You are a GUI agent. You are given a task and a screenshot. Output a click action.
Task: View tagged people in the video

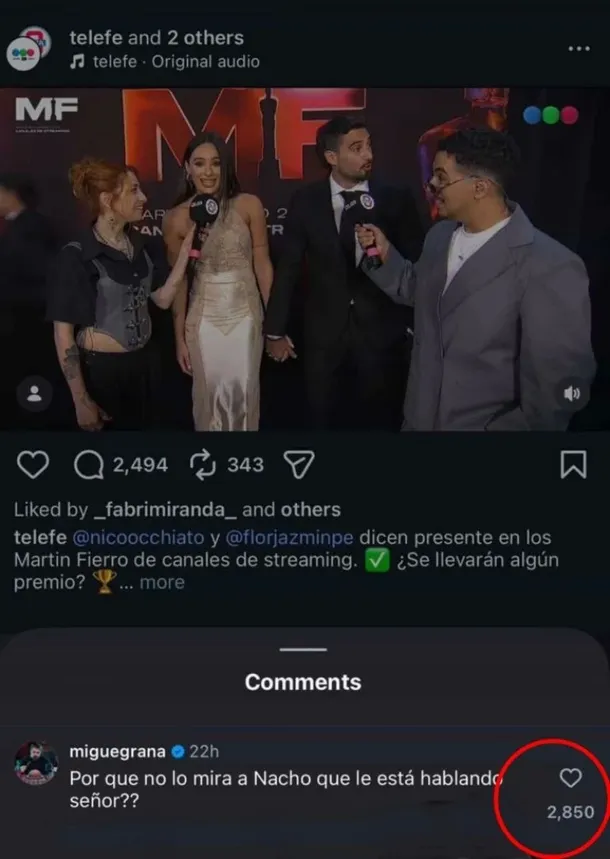pyautogui.click(x=35, y=393)
